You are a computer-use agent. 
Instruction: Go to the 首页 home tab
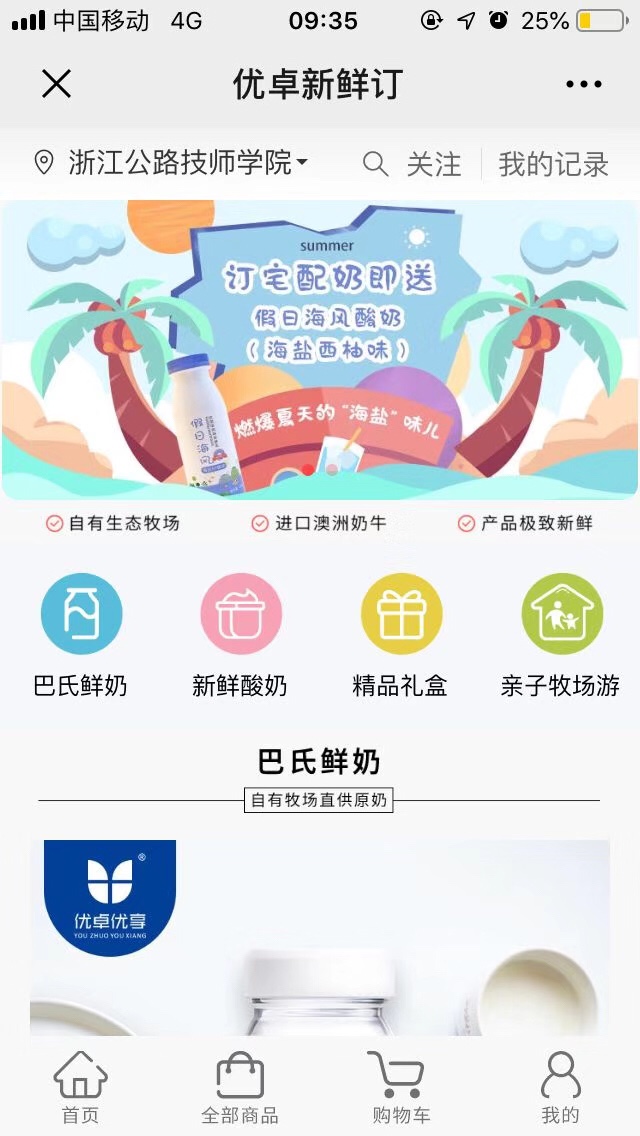[x=80, y=1087]
